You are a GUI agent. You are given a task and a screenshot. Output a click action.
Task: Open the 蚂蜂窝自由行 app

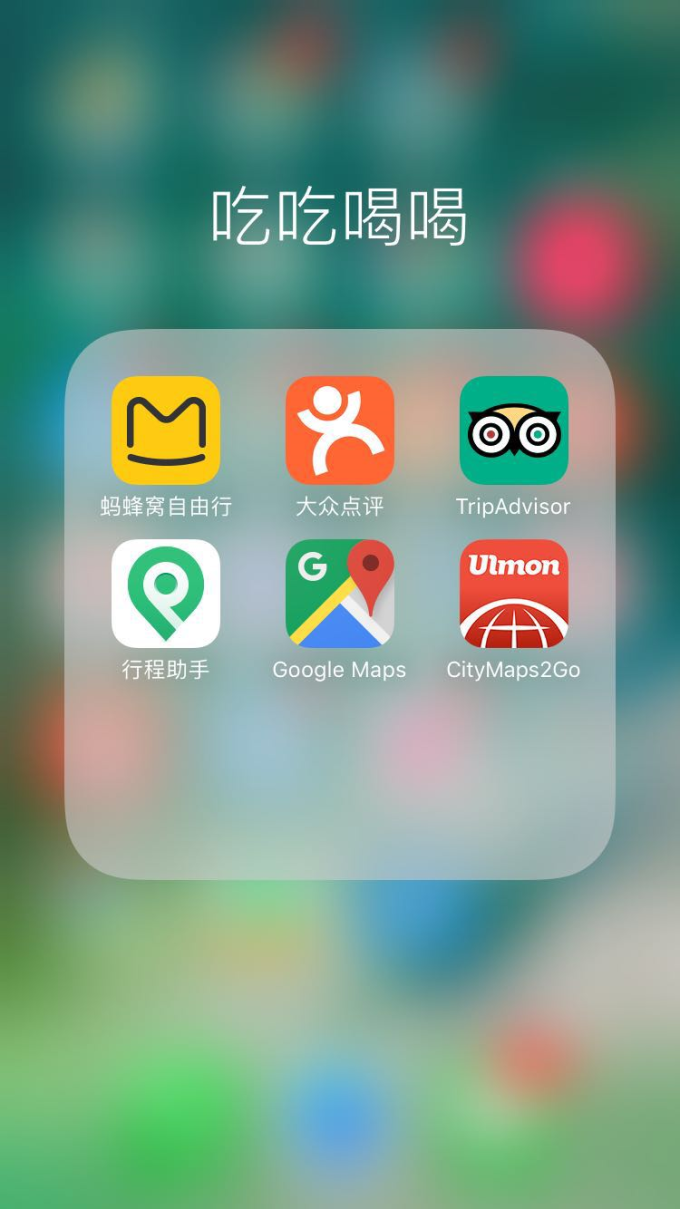click(x=166, y=430)
